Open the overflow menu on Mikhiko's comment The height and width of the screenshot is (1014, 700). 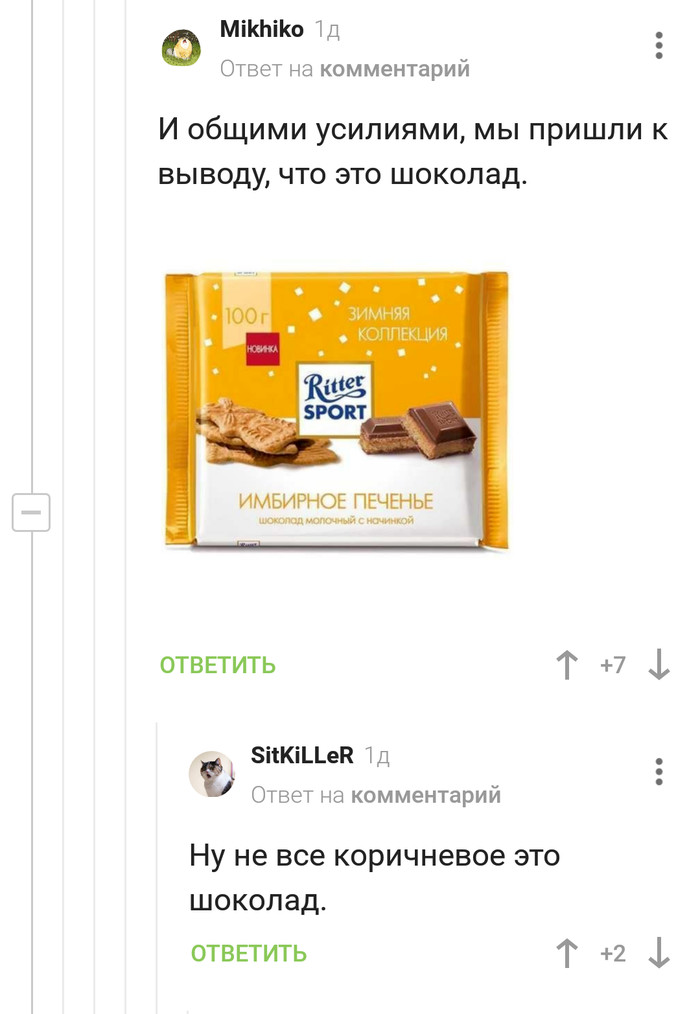point(658,46)
